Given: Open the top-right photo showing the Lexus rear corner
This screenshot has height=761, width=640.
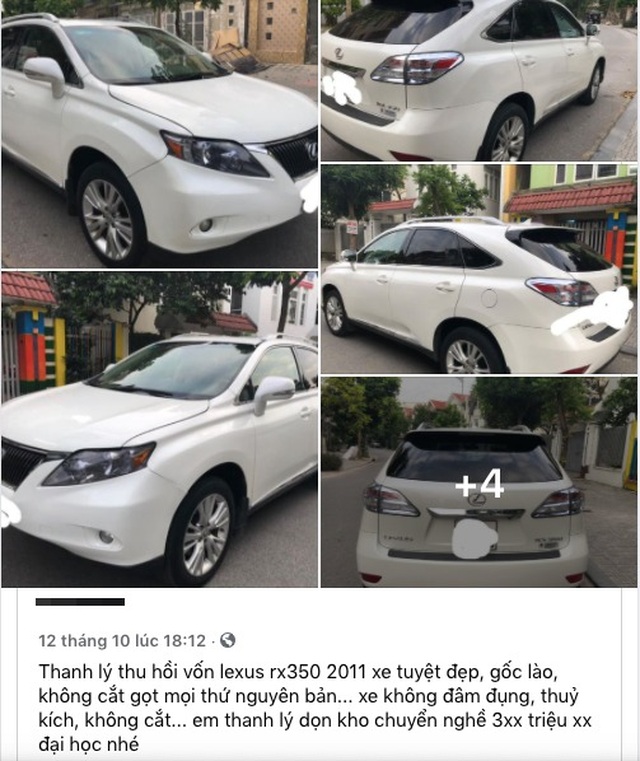Looking at the screenshot, I should (x=478, y=80).
